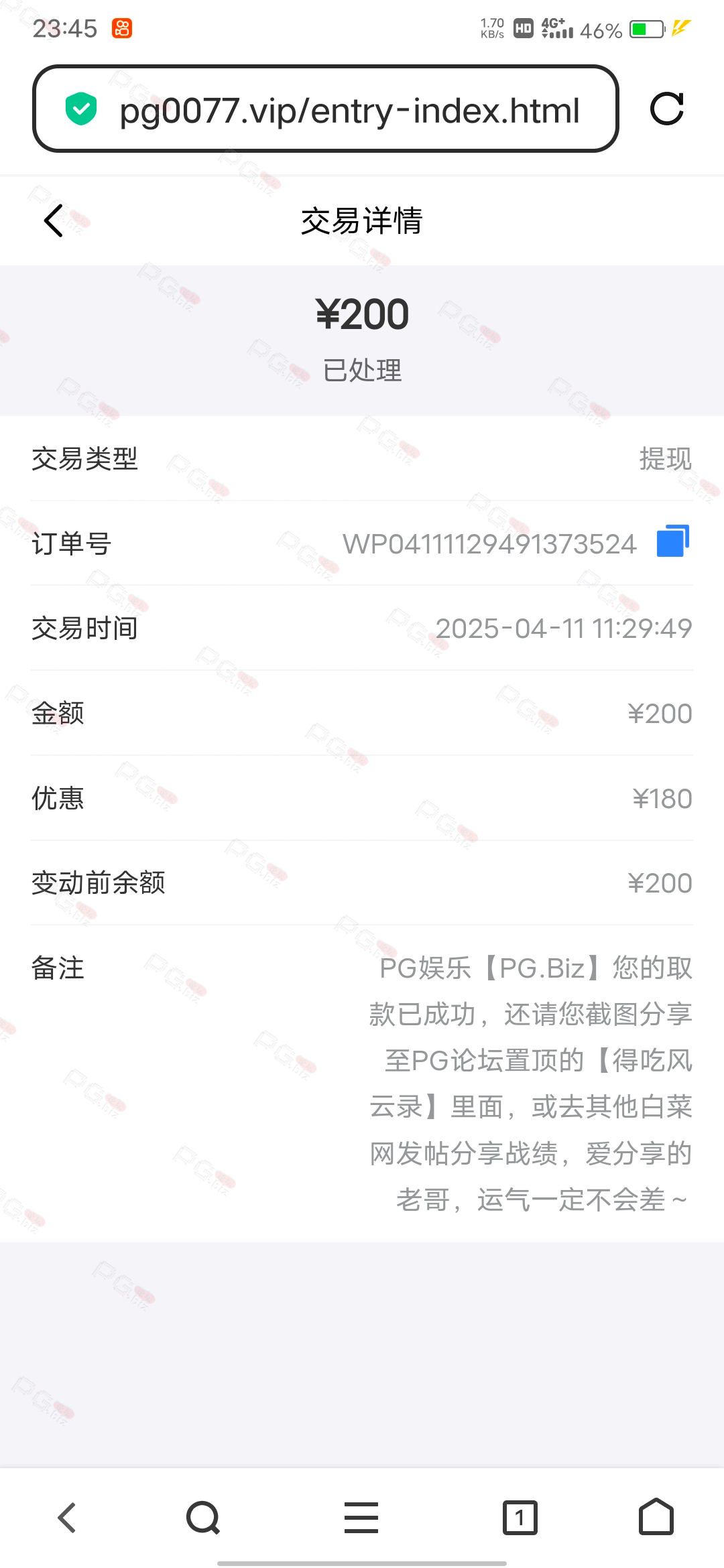The image size is (724, 1568).
Task: Edit the pg0077.vip address bar
Action: [x=349, y=111]
